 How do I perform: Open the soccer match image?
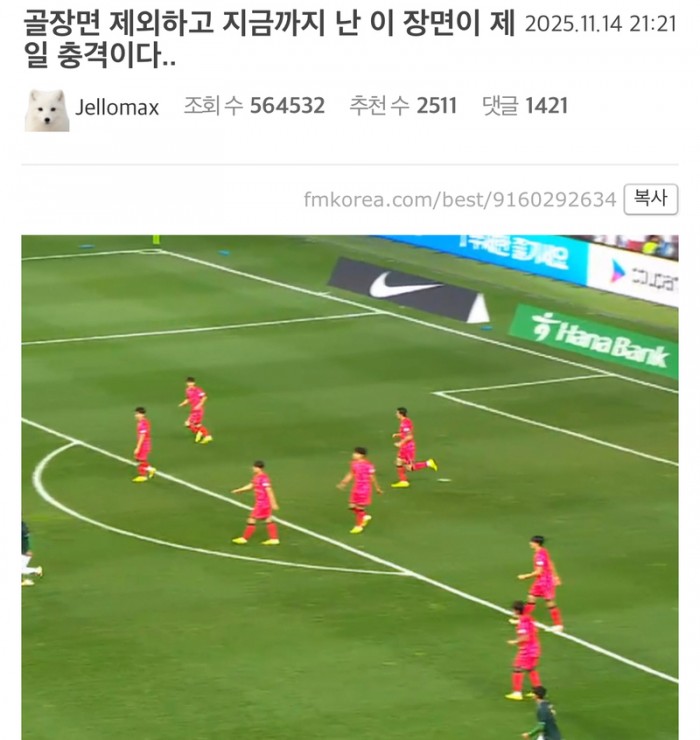pos(350,487)
